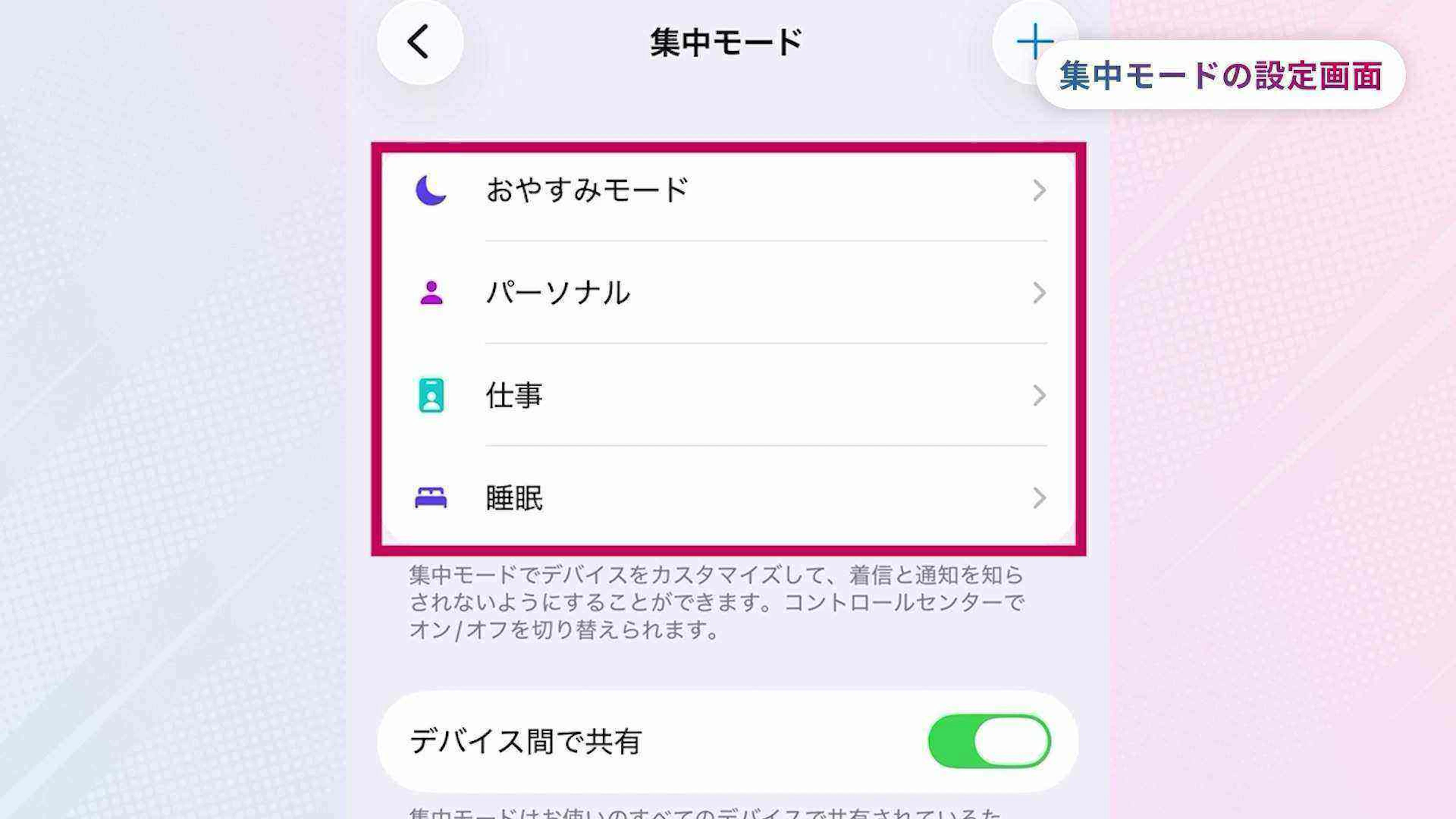This screenshot has height=819, width=1456.
Task: Open the 仕事 focus
Action: 728,395
